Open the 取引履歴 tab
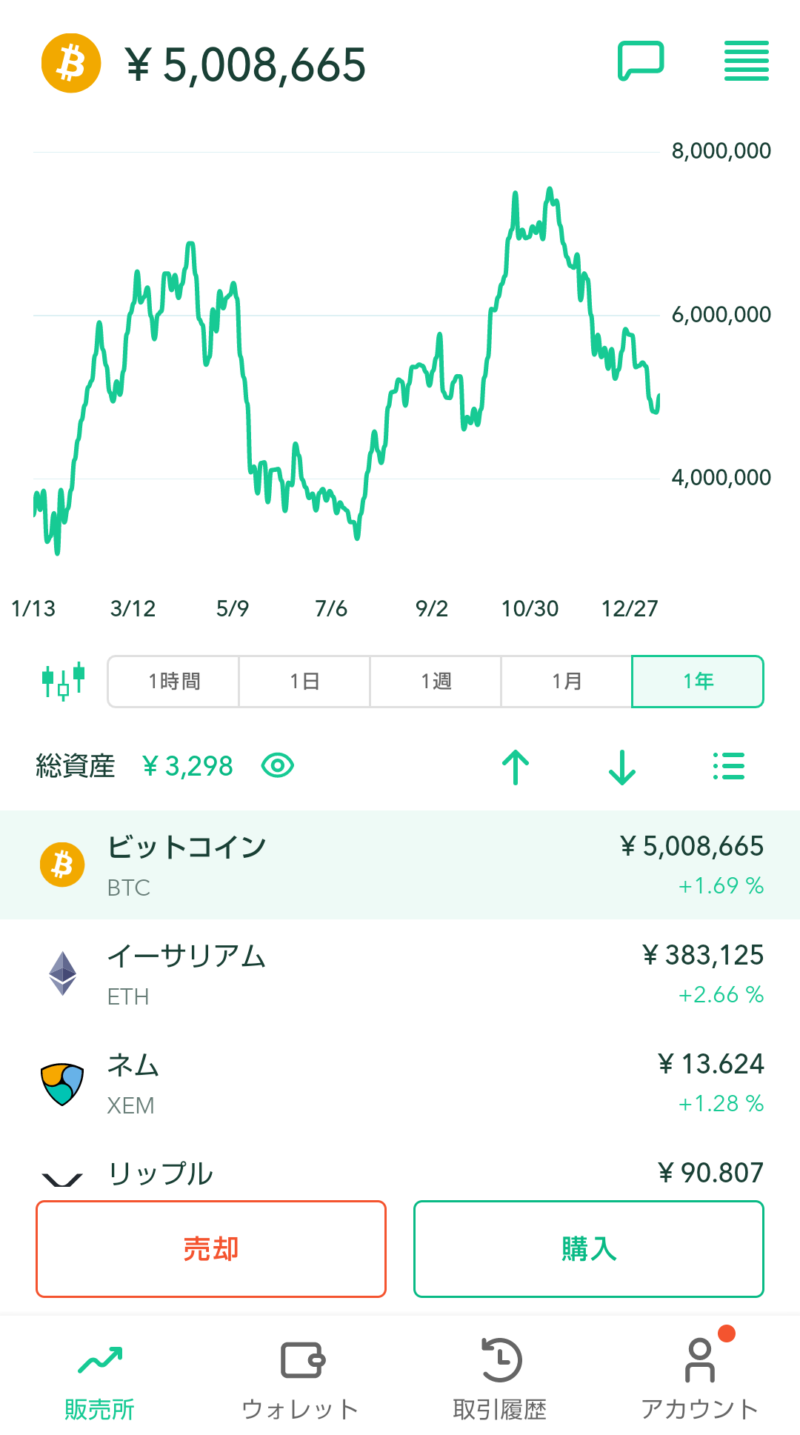The height and width of the screenshot is (1435, 800). (x=500, y=1380)
